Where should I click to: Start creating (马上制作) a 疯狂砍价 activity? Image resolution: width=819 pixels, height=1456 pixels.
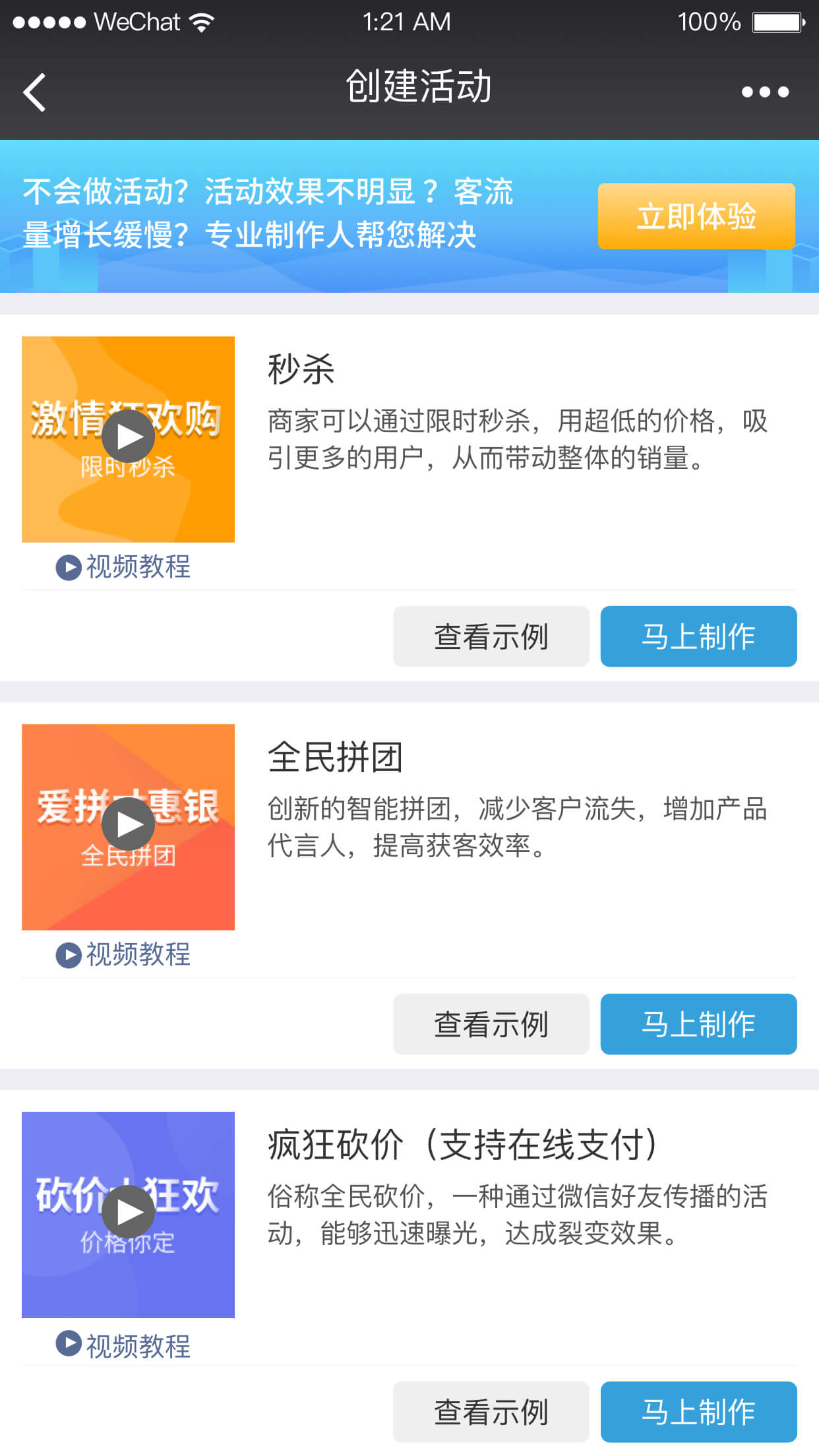(x=698, y=1412)
